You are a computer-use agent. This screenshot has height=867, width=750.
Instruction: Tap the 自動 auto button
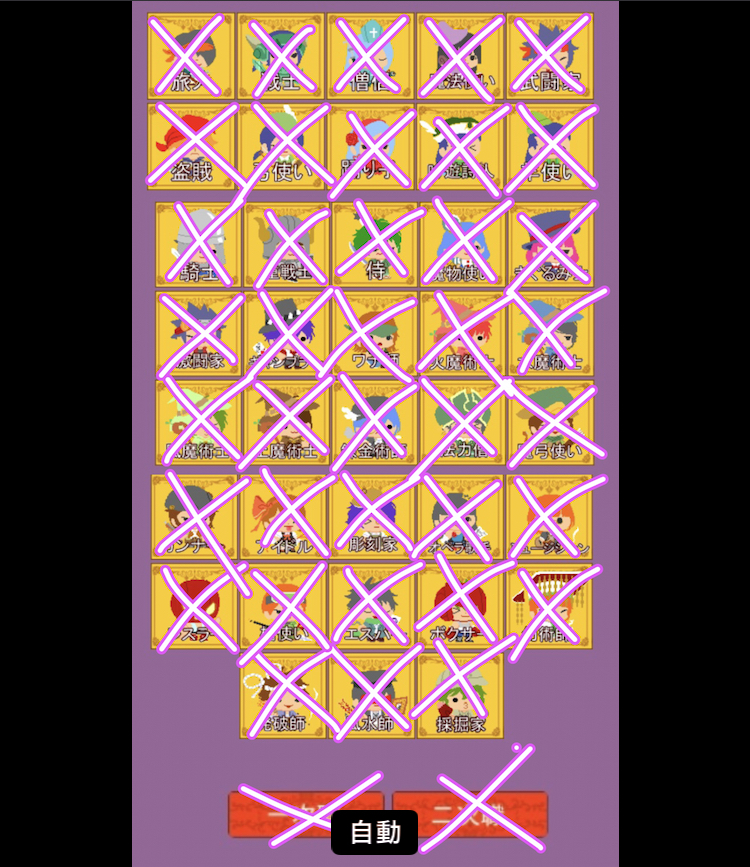375,832
